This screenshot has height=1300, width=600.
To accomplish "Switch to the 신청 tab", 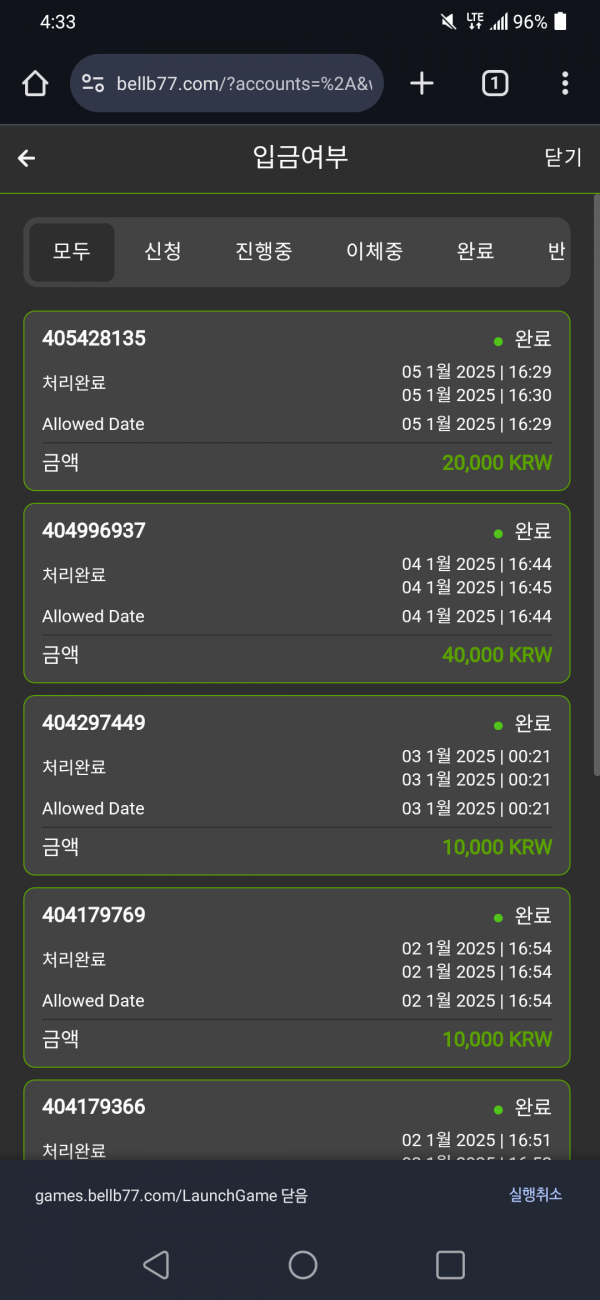I will (163, 251).
